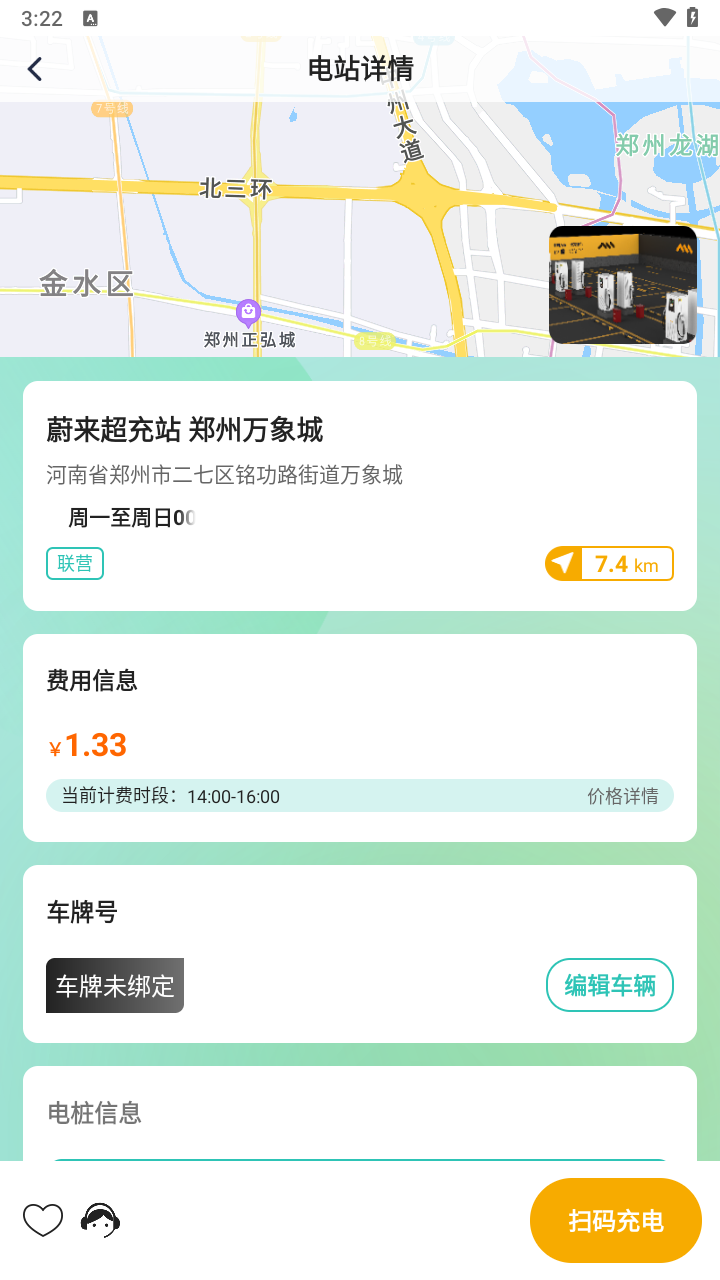Tap the 车牌未绑定 label
This screenshot has height=1280, width=720.
point(114,985)
